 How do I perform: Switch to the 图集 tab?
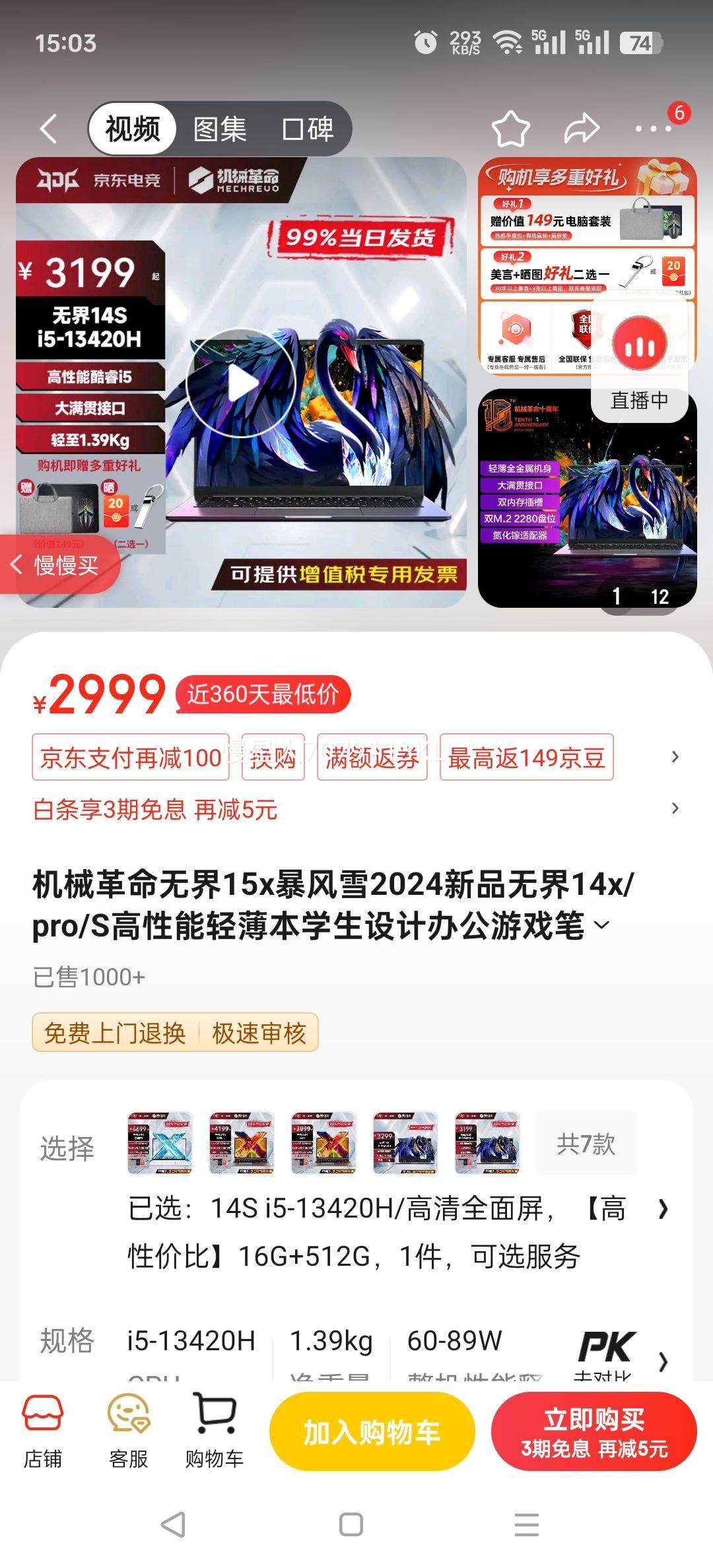tap(218, 127)
